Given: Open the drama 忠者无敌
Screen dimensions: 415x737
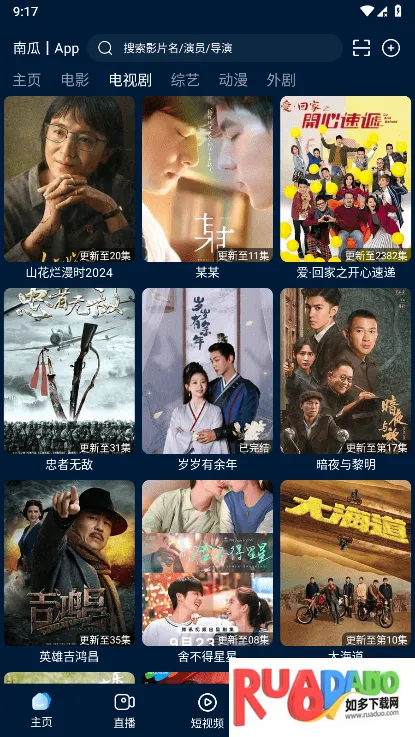Looking at the screenshot, I should tap(70, 380).
